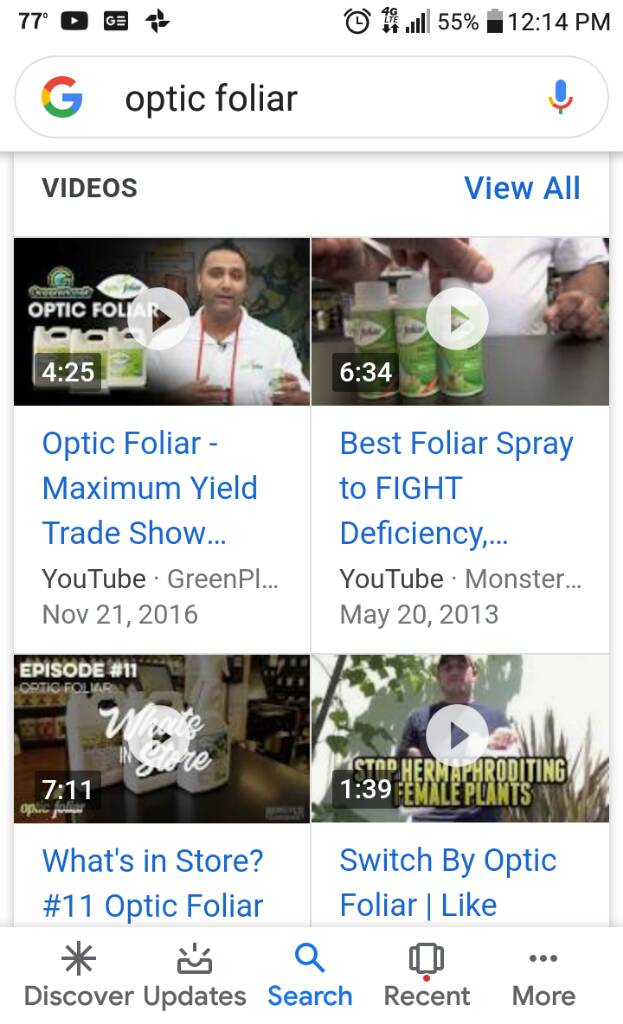Image resolution: width=623 pixels, height=1024 pixels.
Task: Open What's in Store? #11 Optic Foliar link
Action: click(x=153, y=883)
